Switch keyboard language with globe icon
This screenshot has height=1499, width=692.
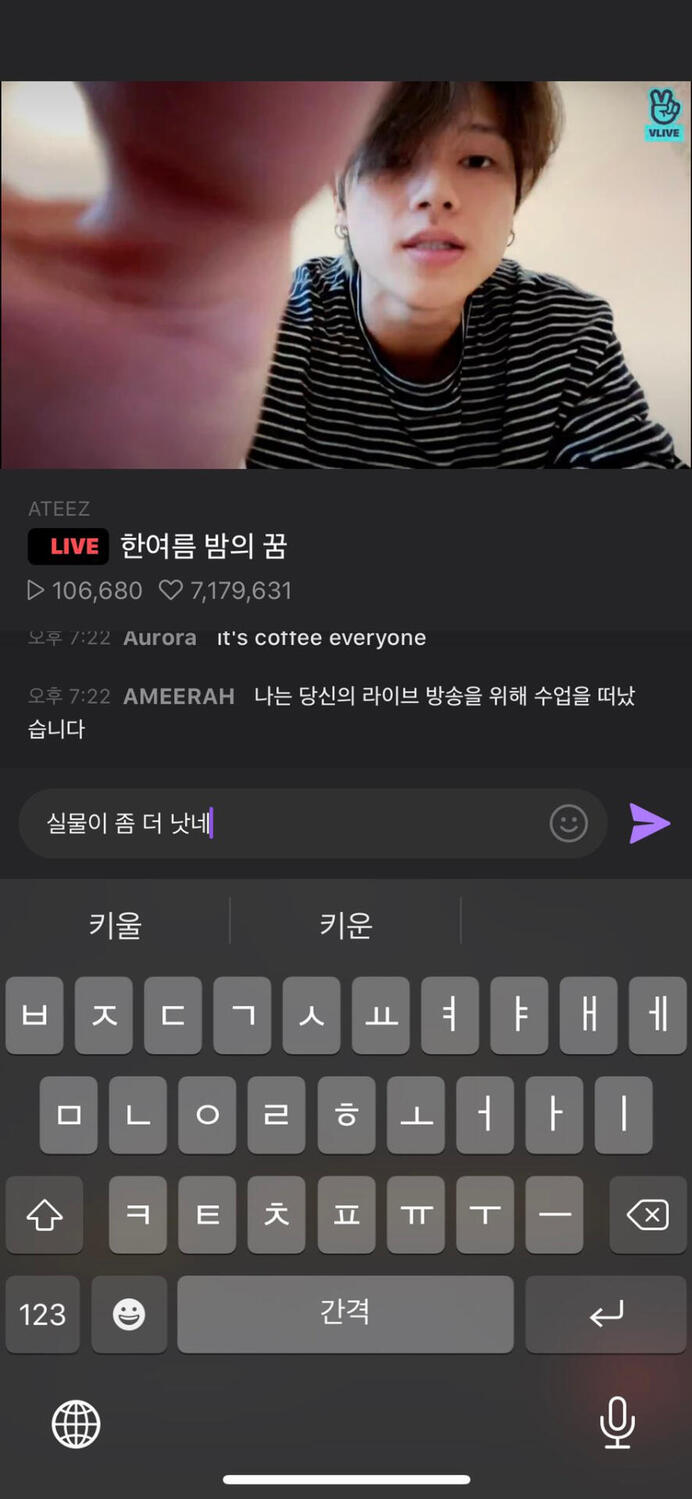(x=76, y=1422)
